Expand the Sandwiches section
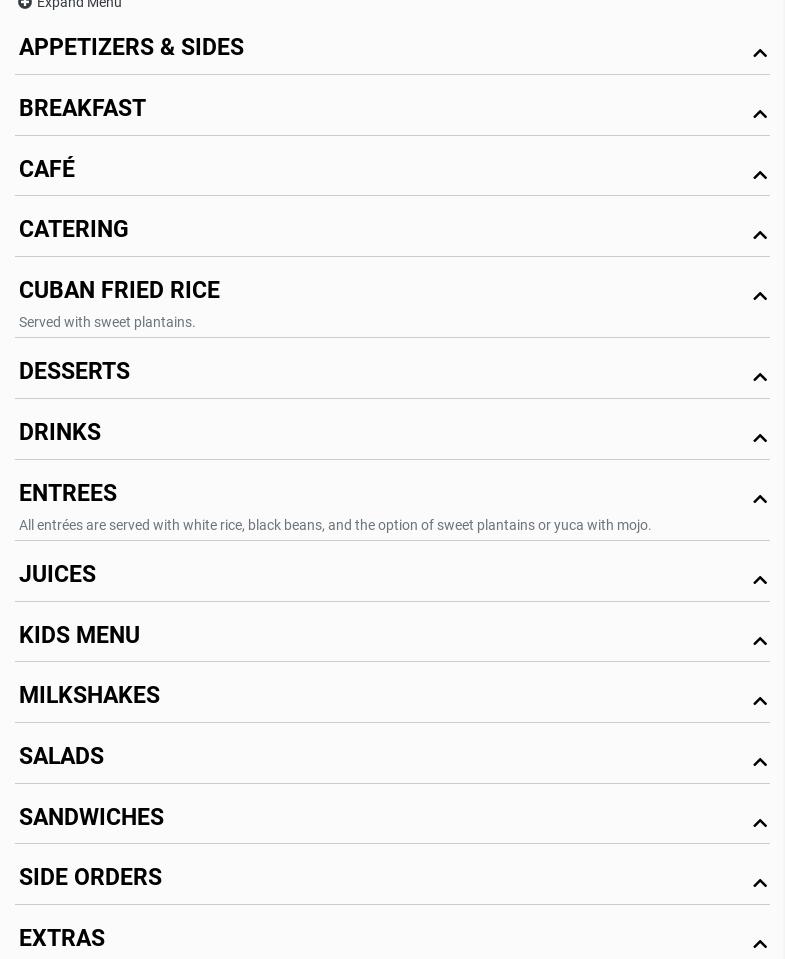Viewport: 785px width, 959px height. click(x=92, y=818)
